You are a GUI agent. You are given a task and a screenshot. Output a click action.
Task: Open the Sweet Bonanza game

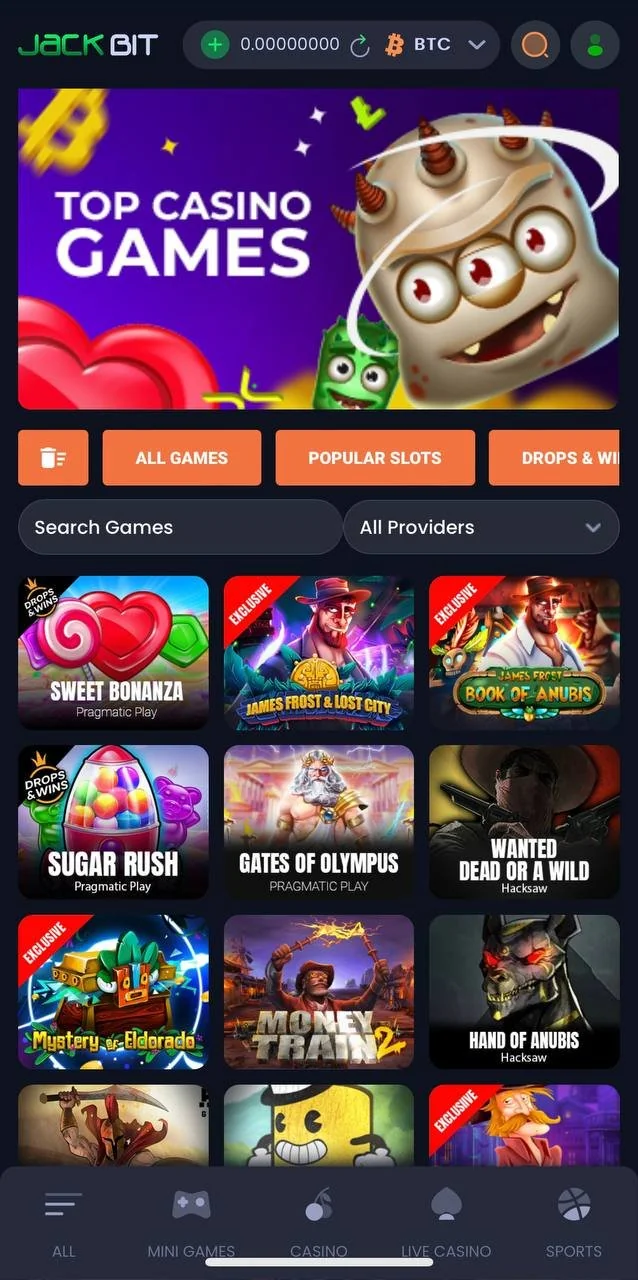pyautogui.click(x=113, y=652)
